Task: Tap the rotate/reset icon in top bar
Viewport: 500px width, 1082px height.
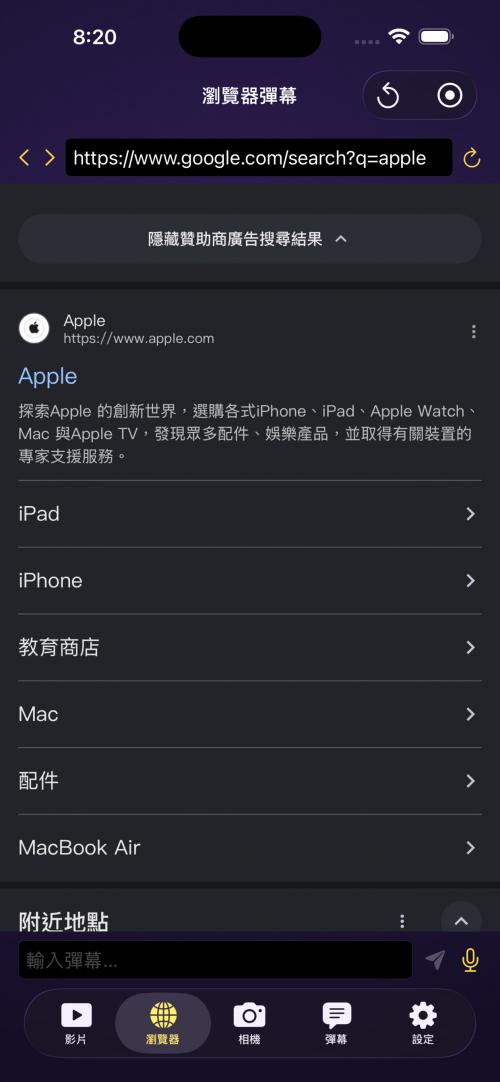Action: pos(388,95)
